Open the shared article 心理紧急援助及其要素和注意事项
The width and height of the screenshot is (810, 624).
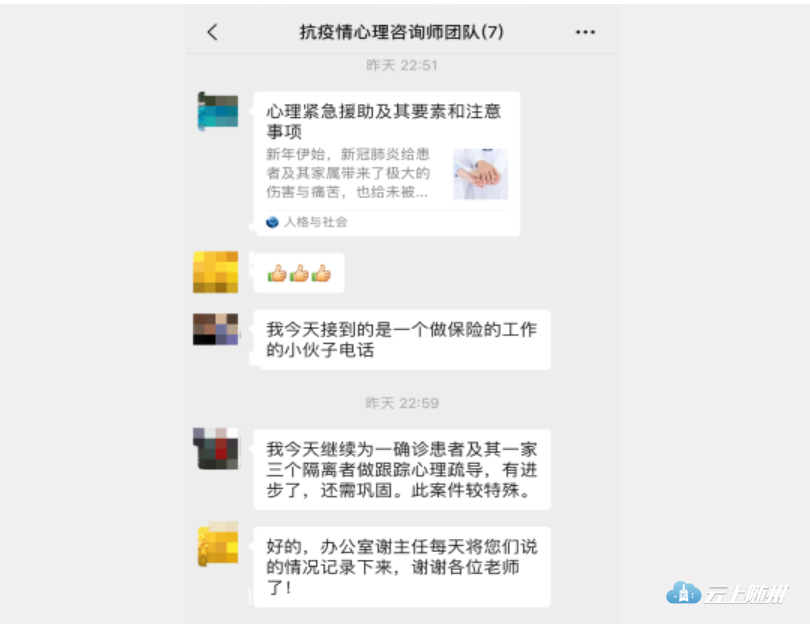point(386,164)
